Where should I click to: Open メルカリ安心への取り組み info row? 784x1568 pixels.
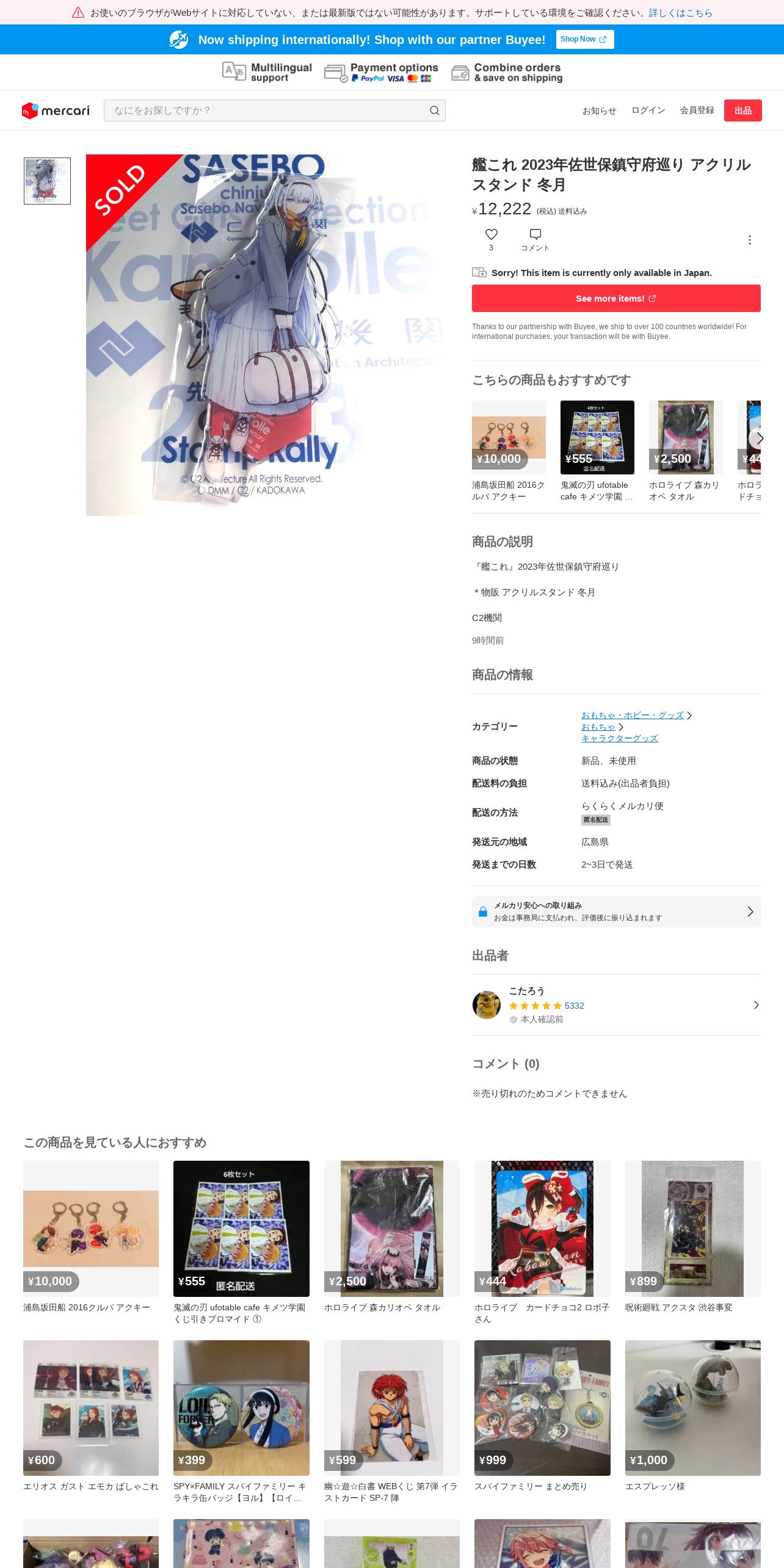[615, 912]
